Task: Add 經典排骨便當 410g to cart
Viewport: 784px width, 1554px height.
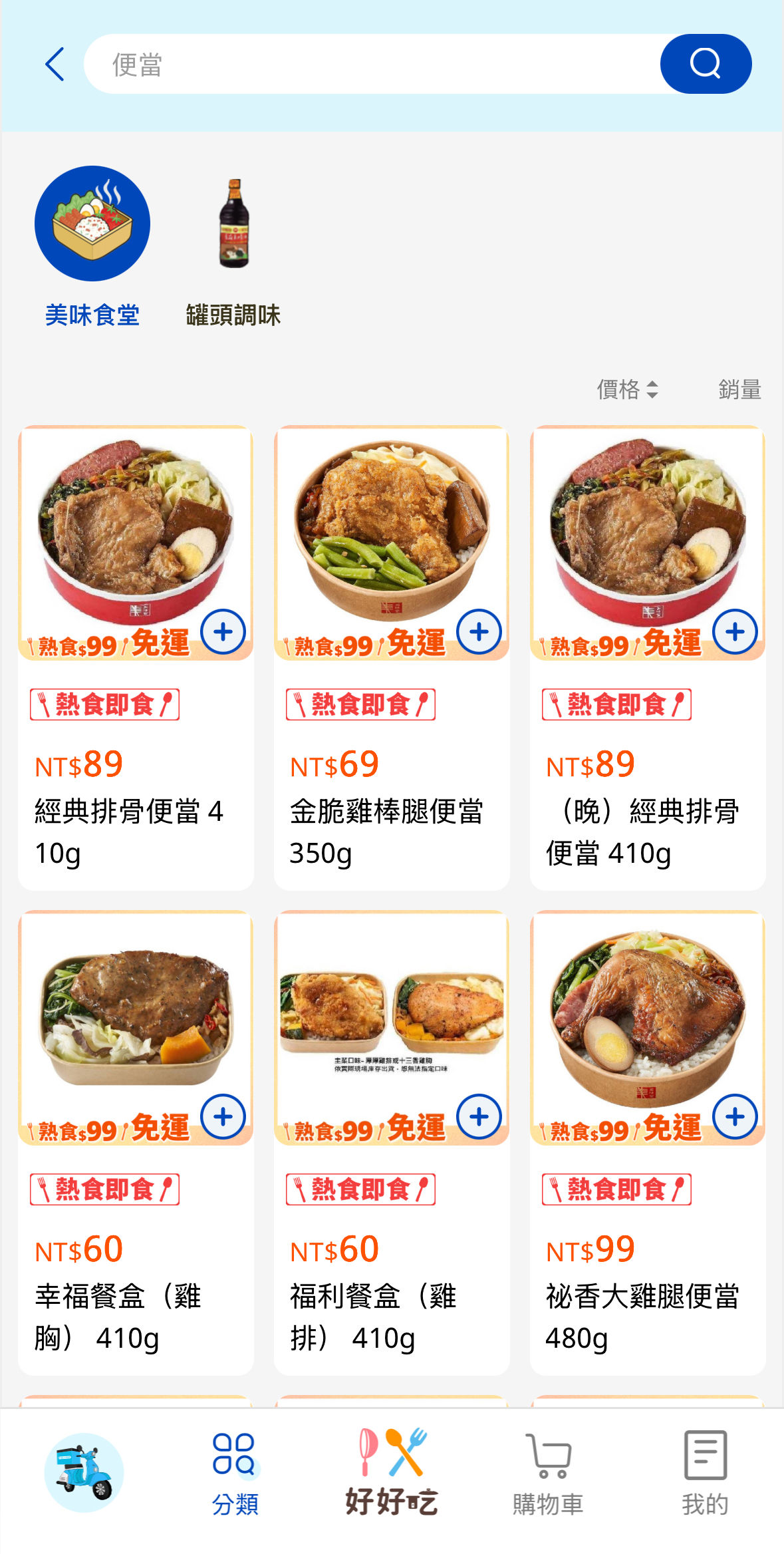Action: 223,632
